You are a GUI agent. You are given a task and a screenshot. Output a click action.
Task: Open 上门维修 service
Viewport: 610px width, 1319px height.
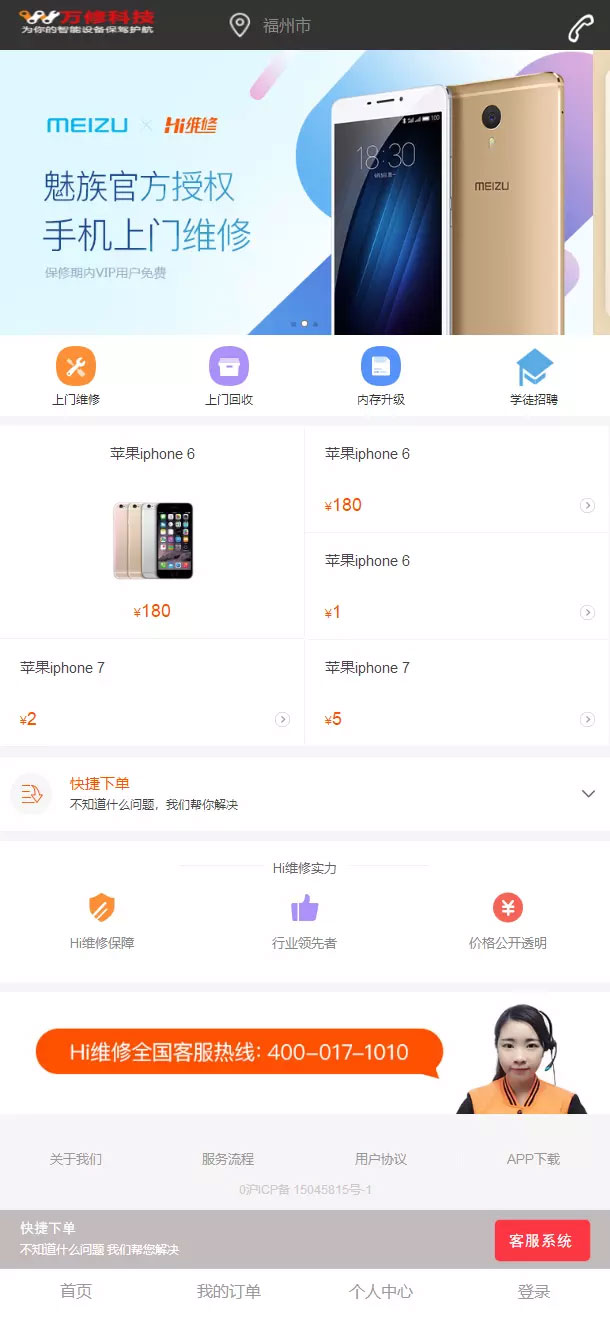[x=76, y=375]
